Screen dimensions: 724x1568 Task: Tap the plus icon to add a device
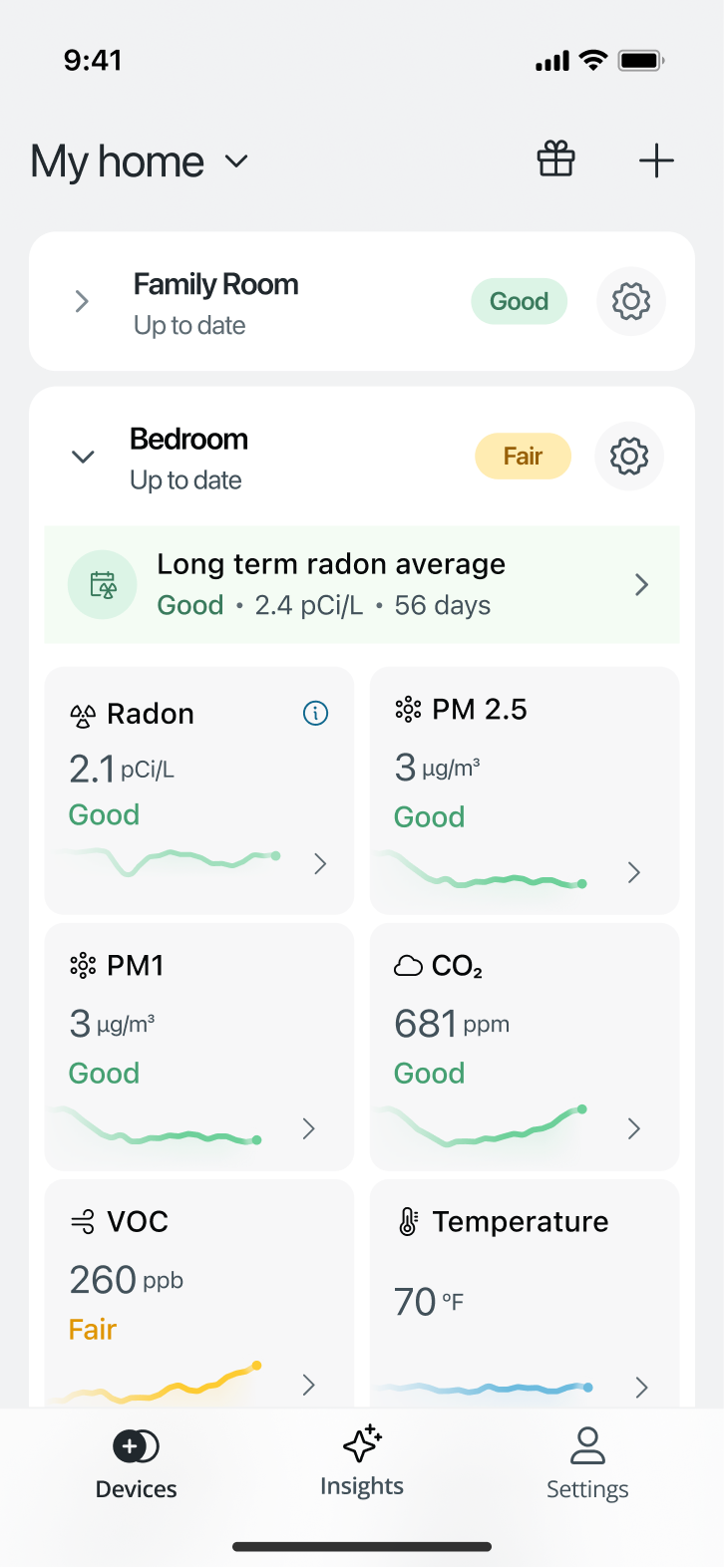pyautogui.click(x=656, y=159)
